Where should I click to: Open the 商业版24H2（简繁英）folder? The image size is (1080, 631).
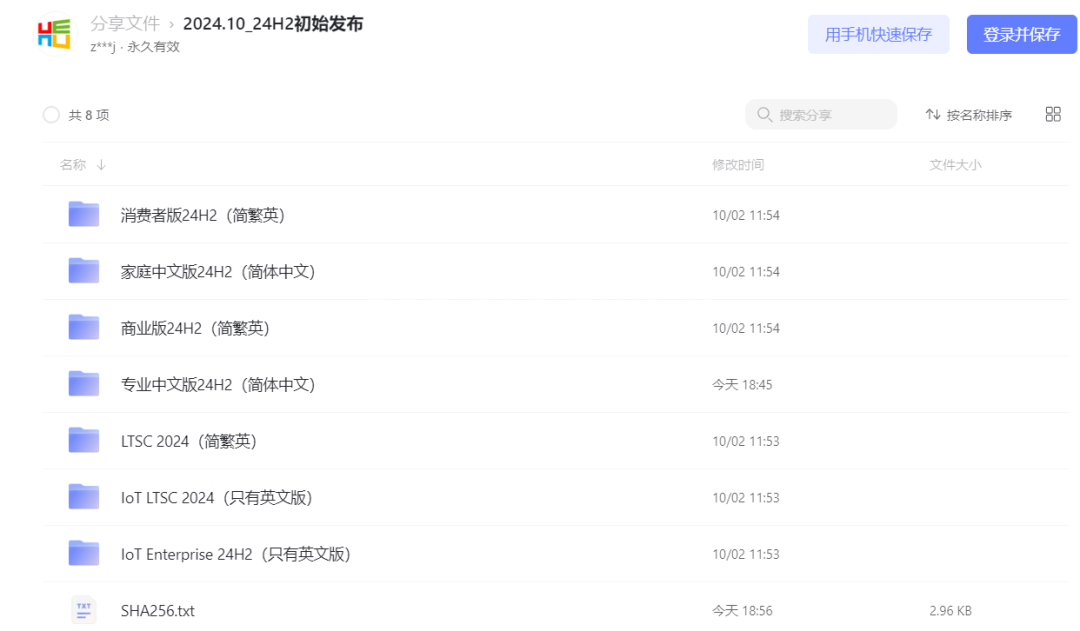[194, 328]
